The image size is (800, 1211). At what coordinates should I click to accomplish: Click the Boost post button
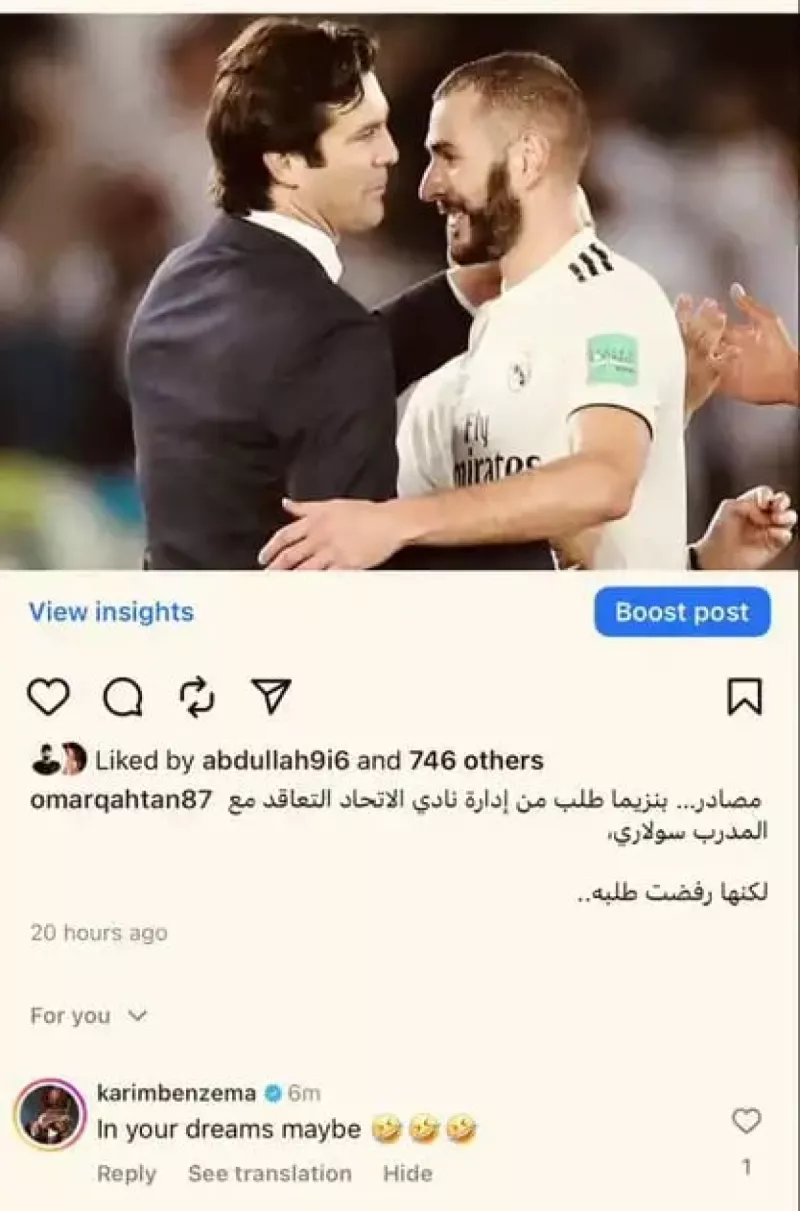[683, 613]
